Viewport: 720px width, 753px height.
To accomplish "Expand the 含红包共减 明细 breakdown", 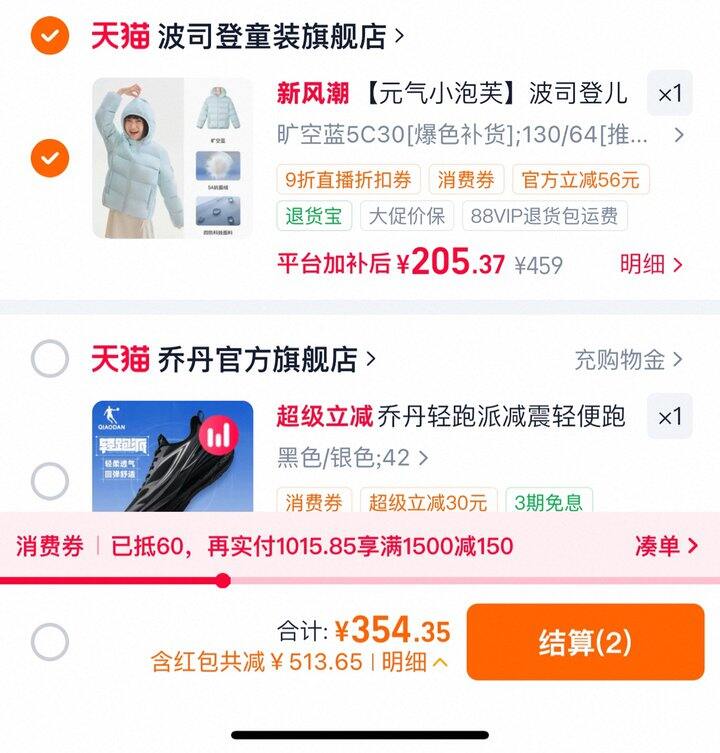I will [415, 662].
